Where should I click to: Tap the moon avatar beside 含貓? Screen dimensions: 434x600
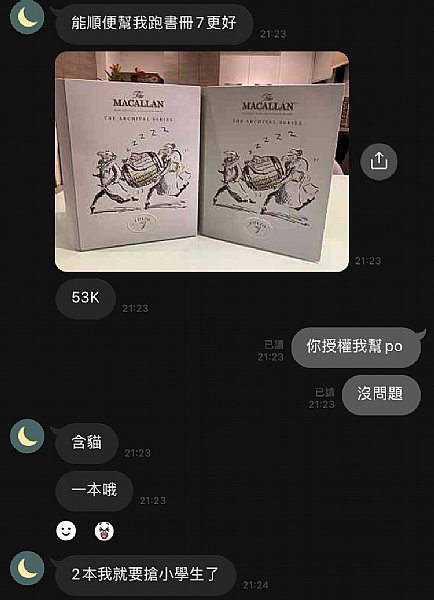click(27, 436)
